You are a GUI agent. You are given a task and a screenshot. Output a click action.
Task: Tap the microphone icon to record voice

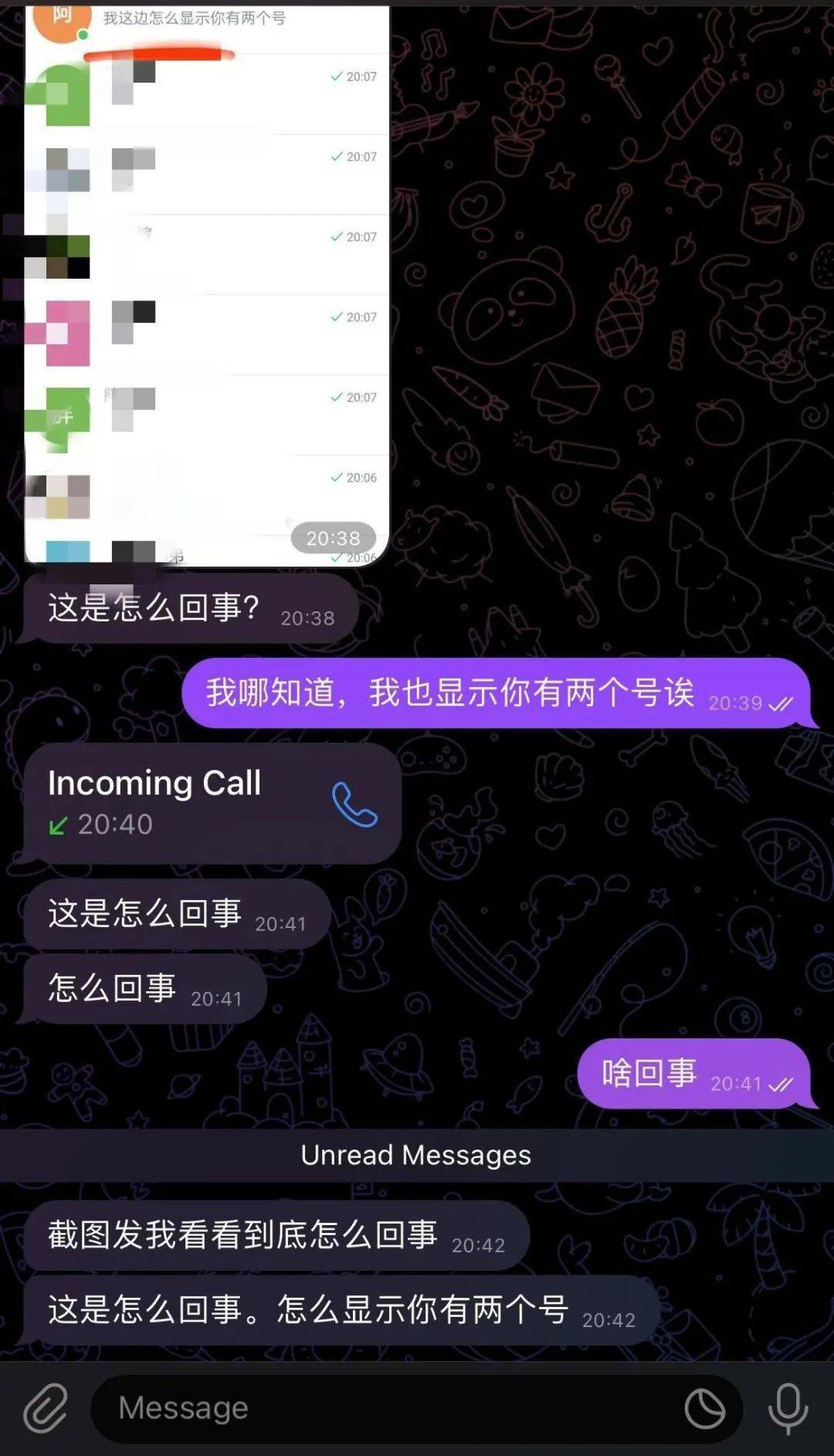pos(786,1407)
